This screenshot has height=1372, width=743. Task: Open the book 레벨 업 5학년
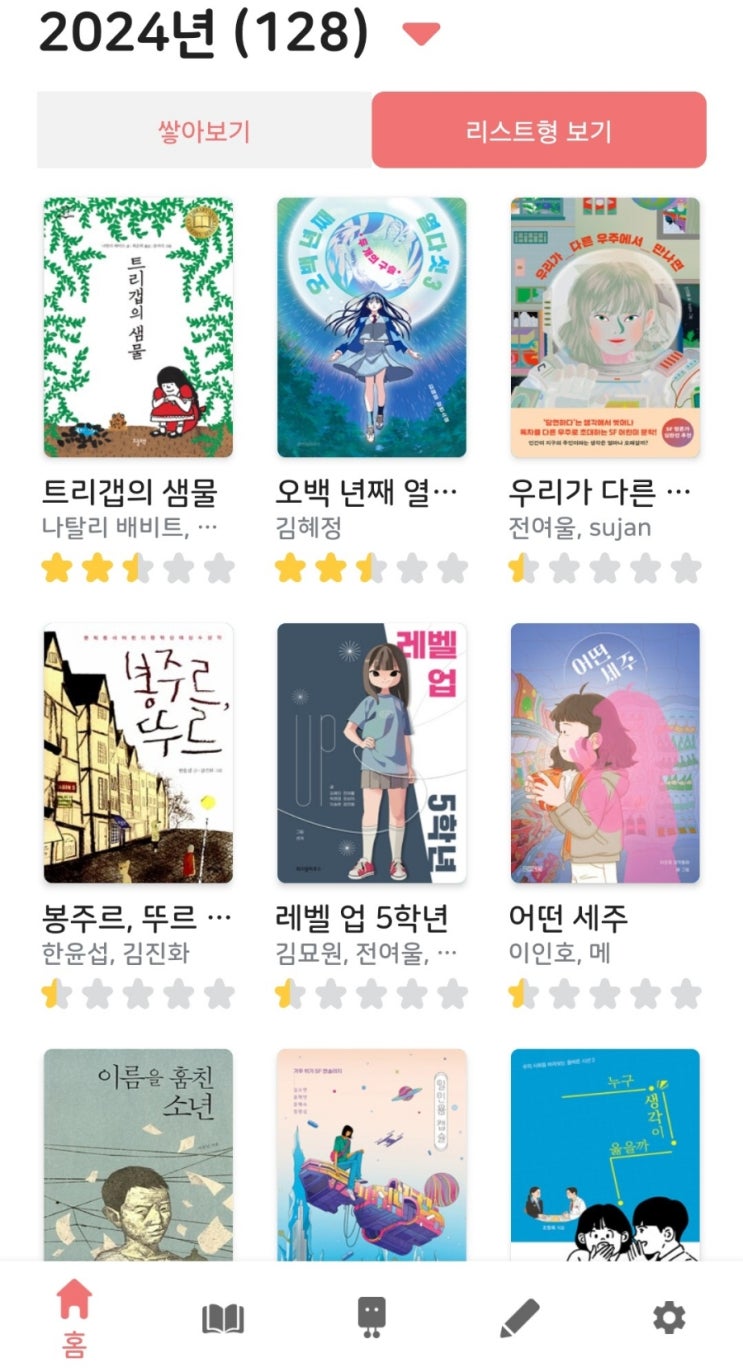371,753
